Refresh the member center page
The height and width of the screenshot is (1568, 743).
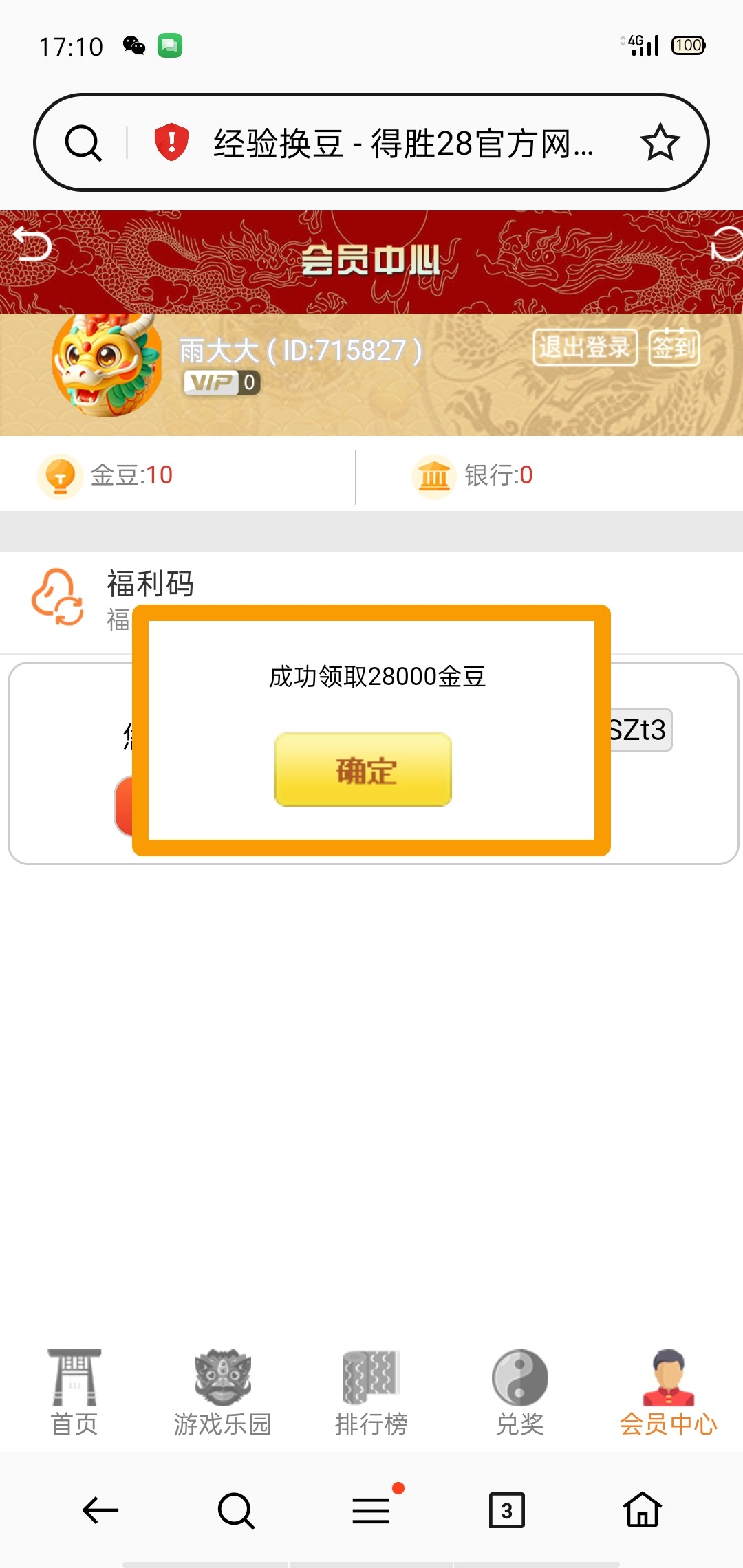726,245
